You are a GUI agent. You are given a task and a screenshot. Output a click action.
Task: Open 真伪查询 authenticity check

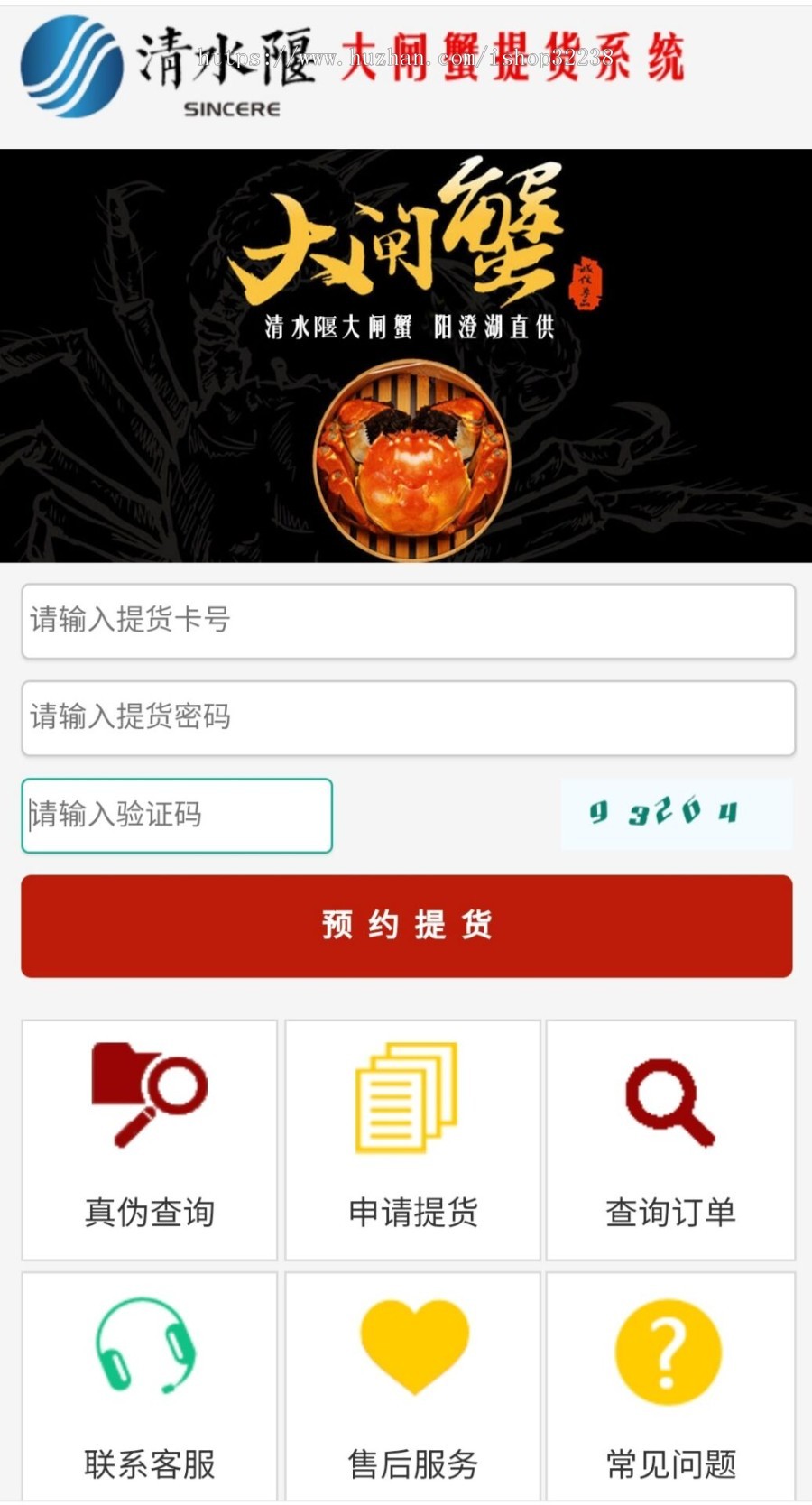[150, 1140]
